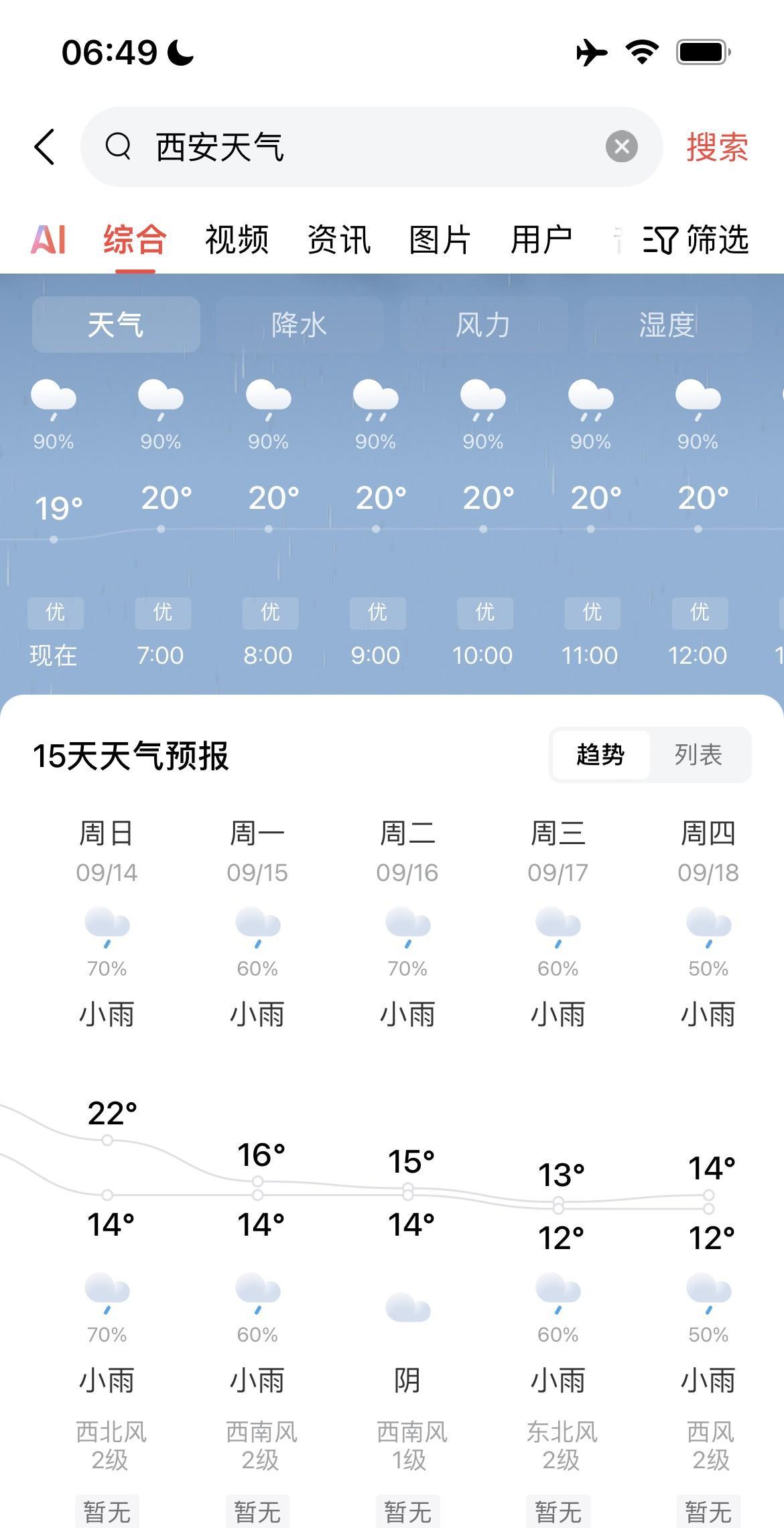The image size is (784, 1528).
Task: Switch hourly view to 湿度
Action: (x=667, y=325)
